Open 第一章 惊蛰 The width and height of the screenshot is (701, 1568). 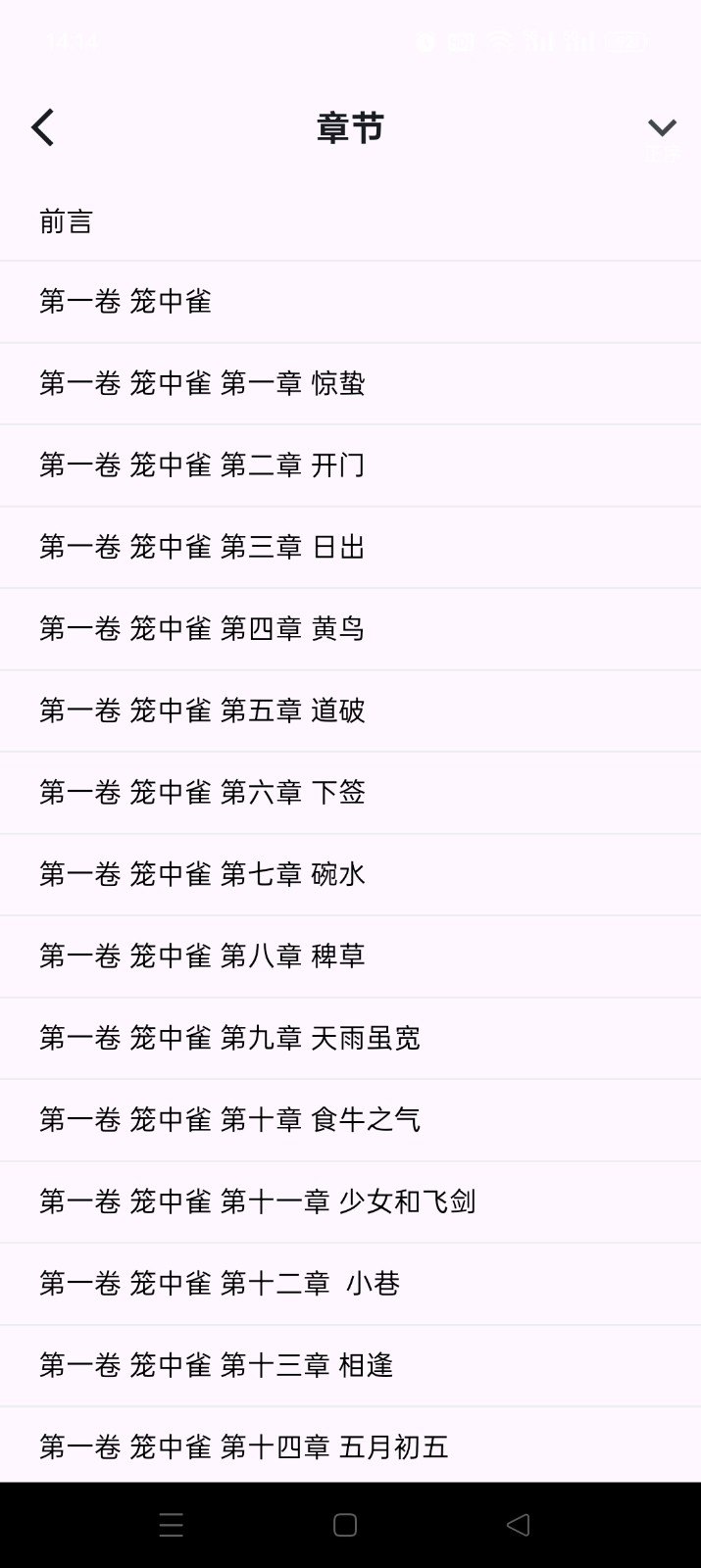tap(202, 383)
